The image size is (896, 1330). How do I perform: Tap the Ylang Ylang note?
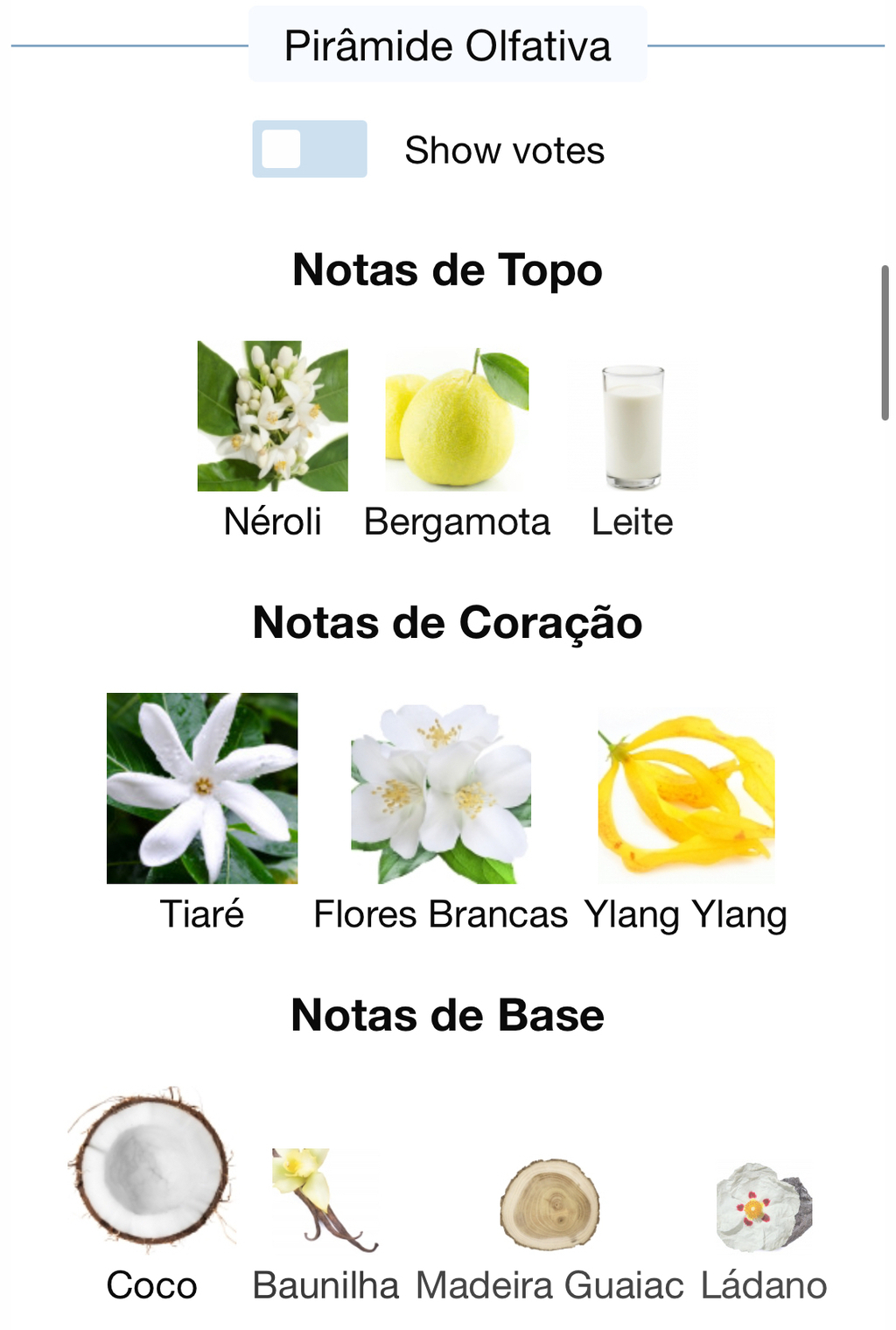pos(686,796)
